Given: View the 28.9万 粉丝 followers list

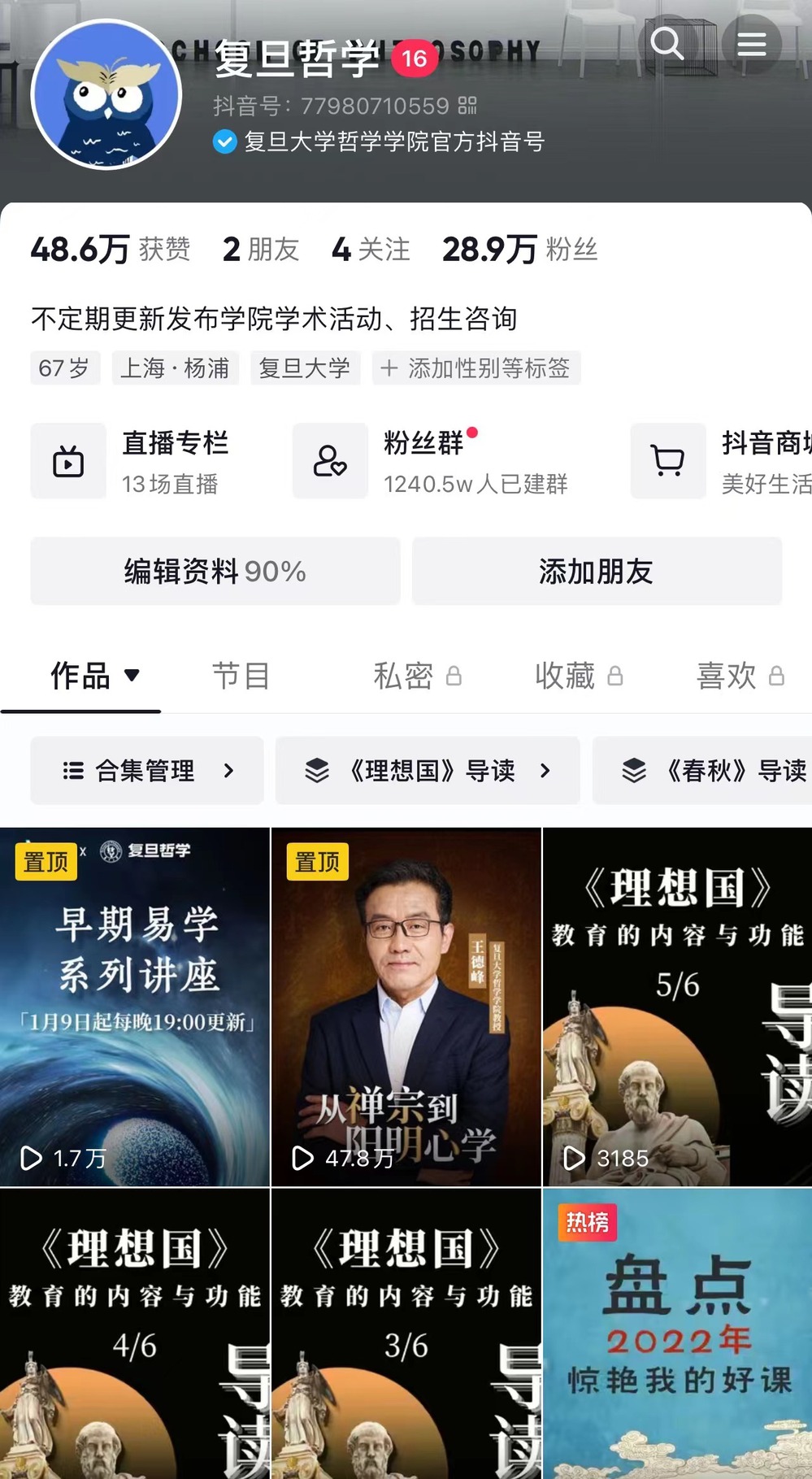Looking at the screenshot, I should coord(519,250).
